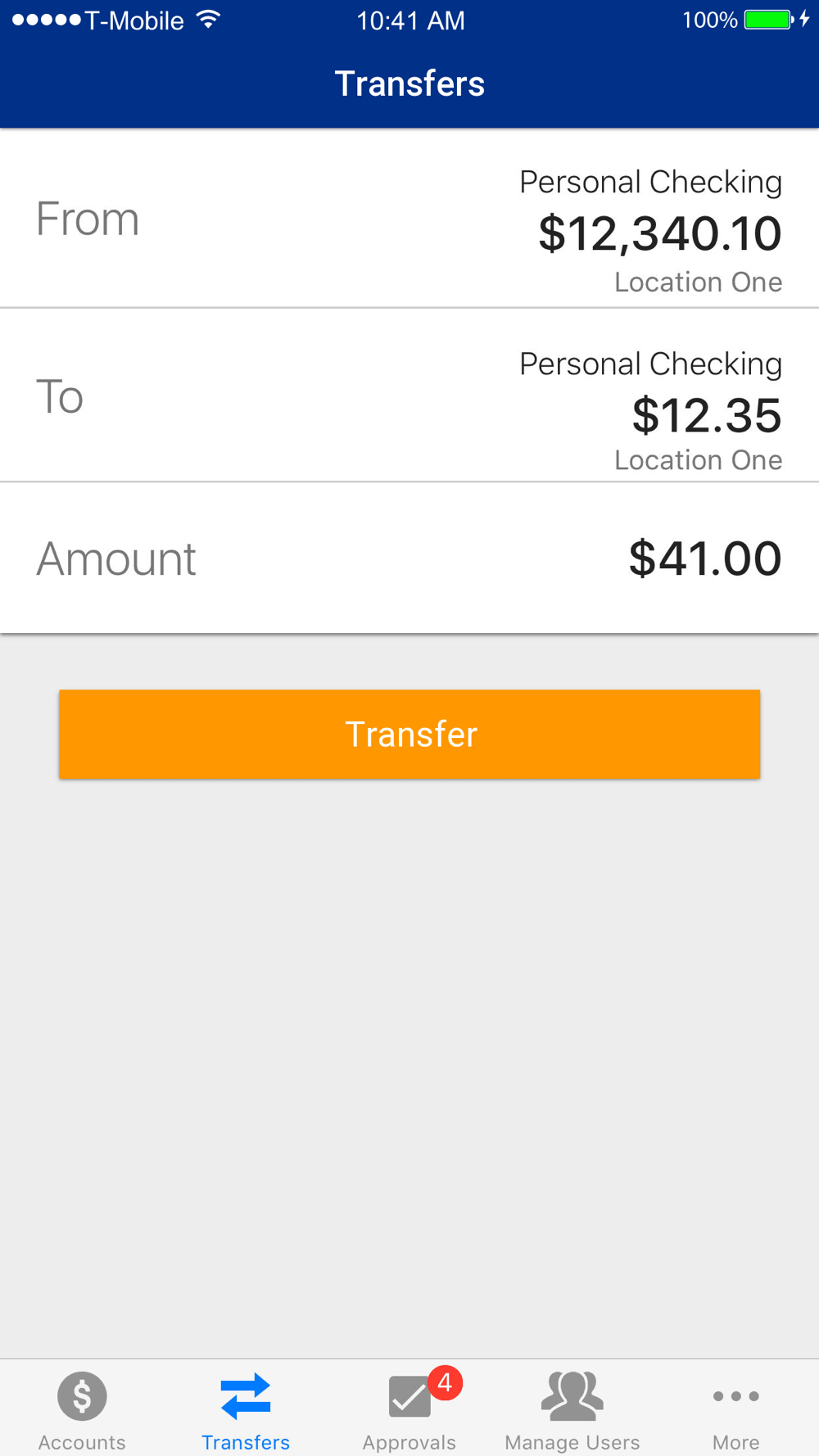This screenshot has height=1456, width=819.
Task: Edit the Amount field
Action: tap(409, 558)
